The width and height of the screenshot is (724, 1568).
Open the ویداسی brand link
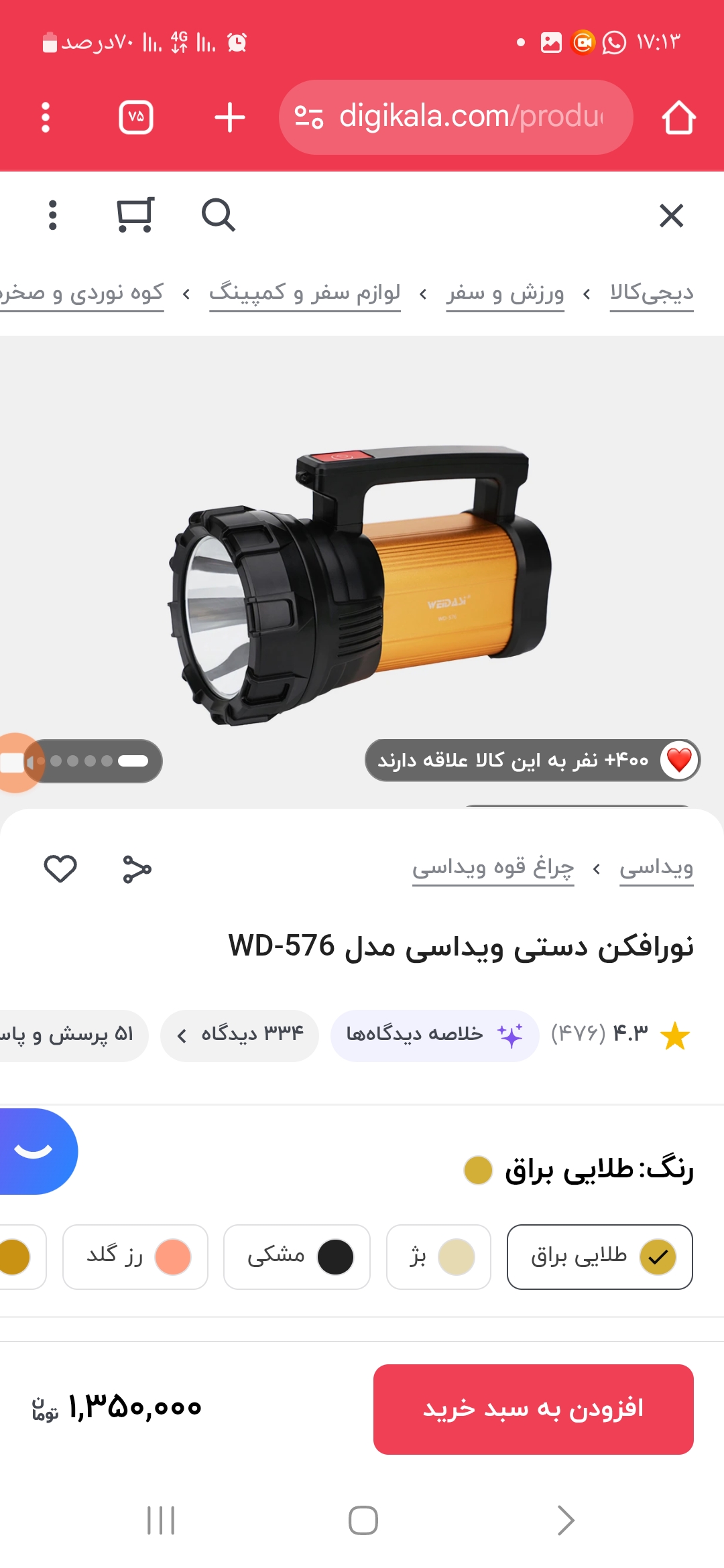[x=656, y=868]
